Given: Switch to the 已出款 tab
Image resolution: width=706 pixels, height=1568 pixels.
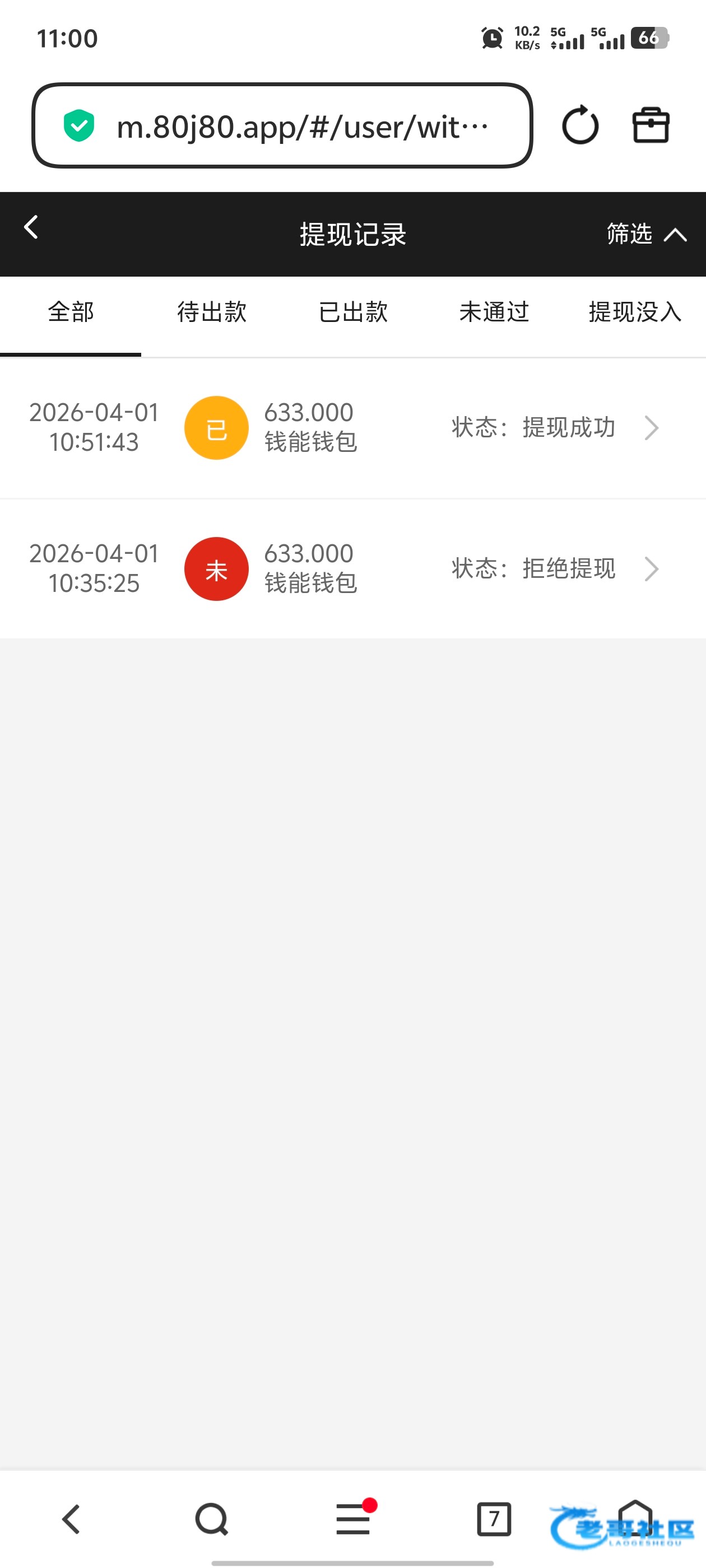Looking at the screenshot, I should (354, 312).
